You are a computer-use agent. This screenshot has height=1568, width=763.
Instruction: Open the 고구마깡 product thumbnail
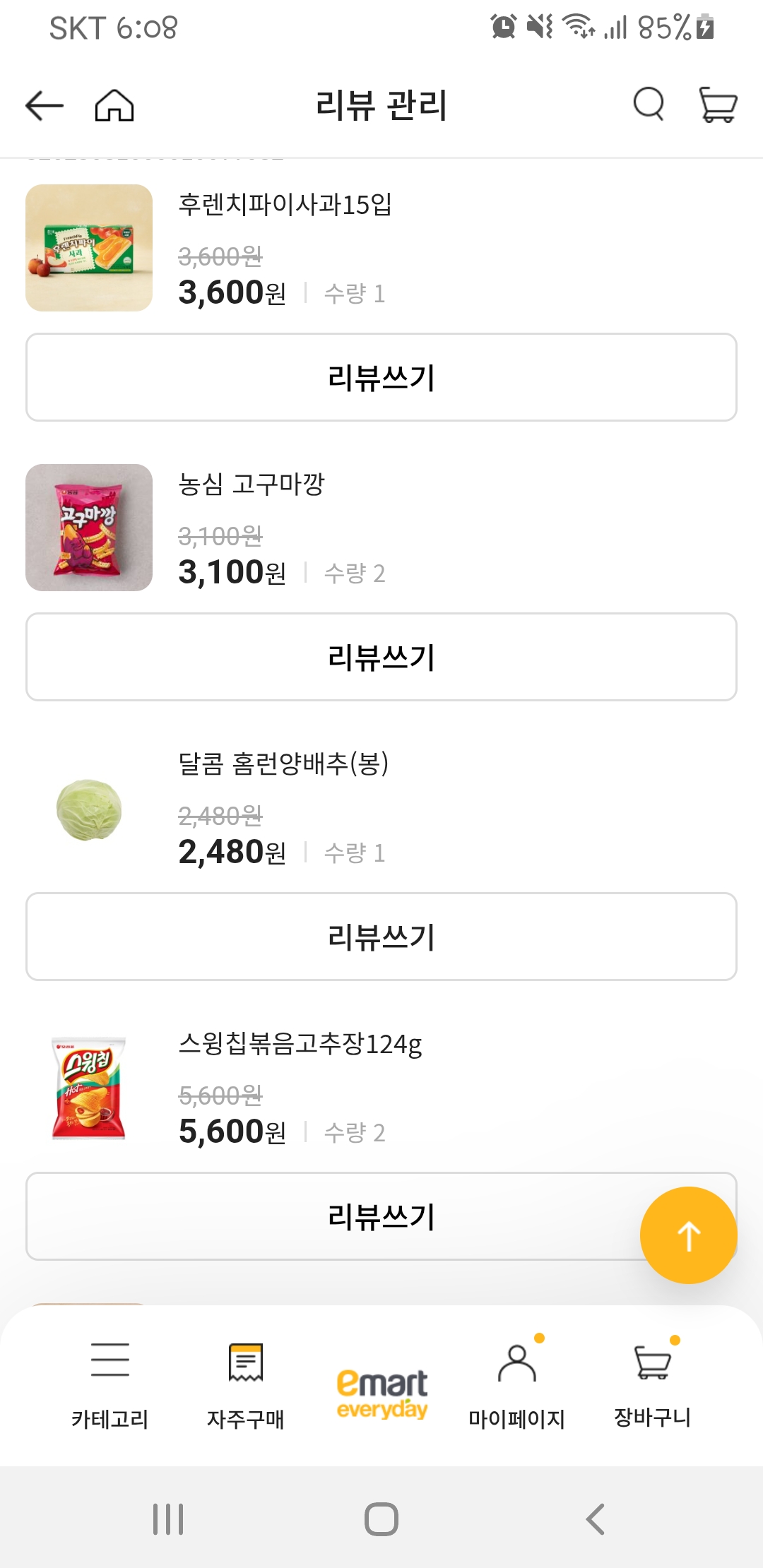pyautogui.click(x=88, y=528)
